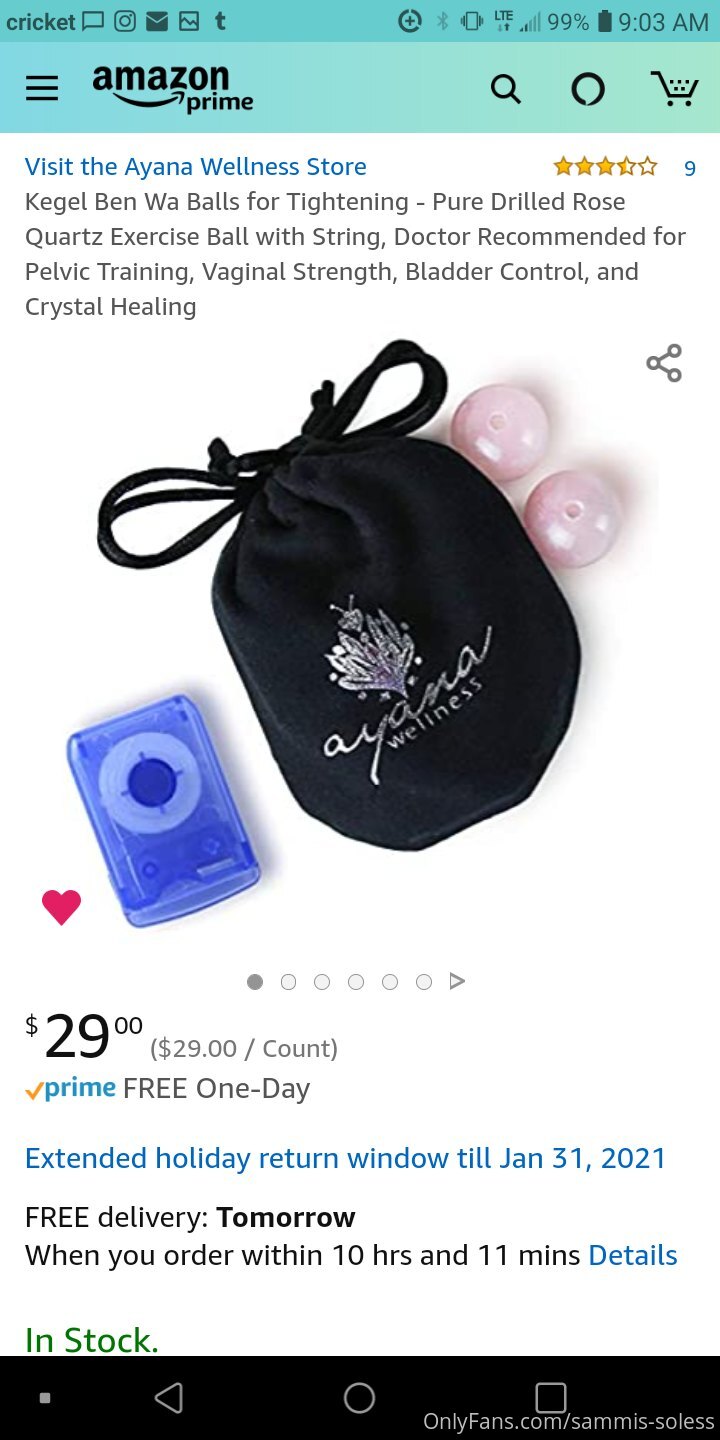Go to the home screen
The image size is (720, 1440).
click(x=359, y=1397)
